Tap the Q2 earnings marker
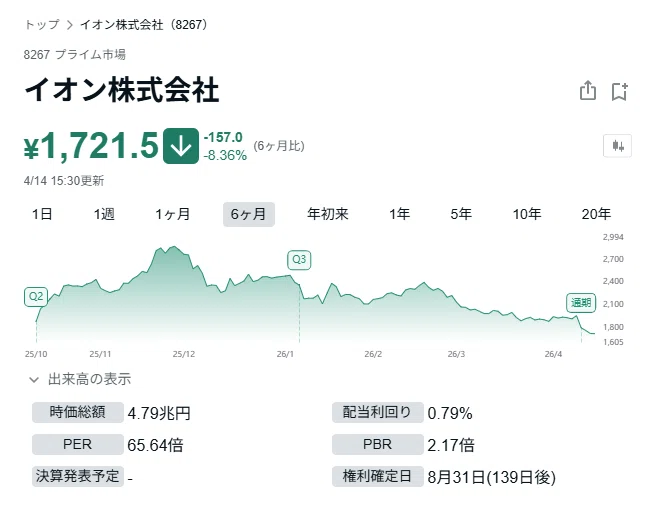 (36, 297)
